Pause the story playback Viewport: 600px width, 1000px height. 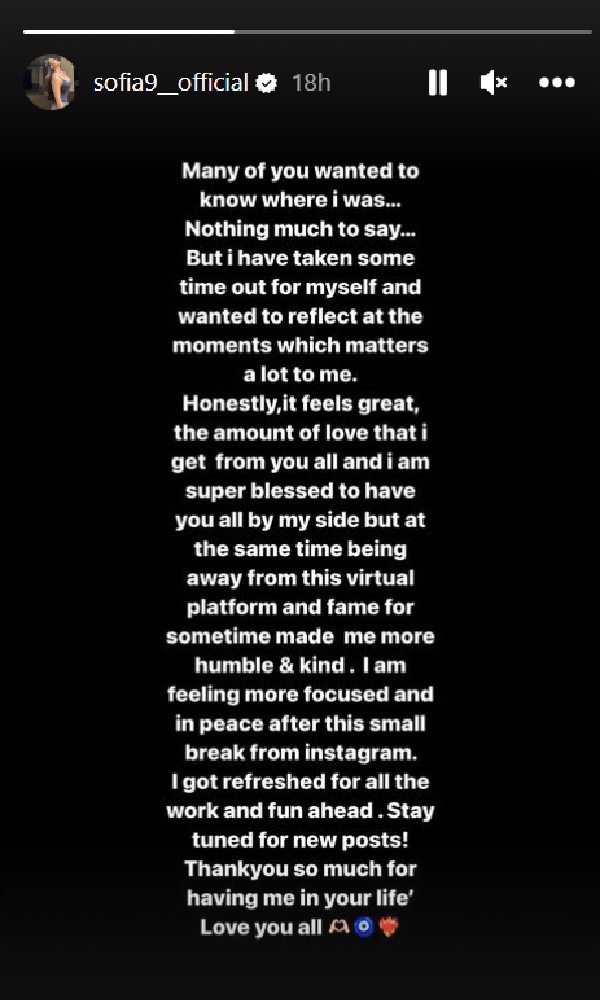coord(437,83)
